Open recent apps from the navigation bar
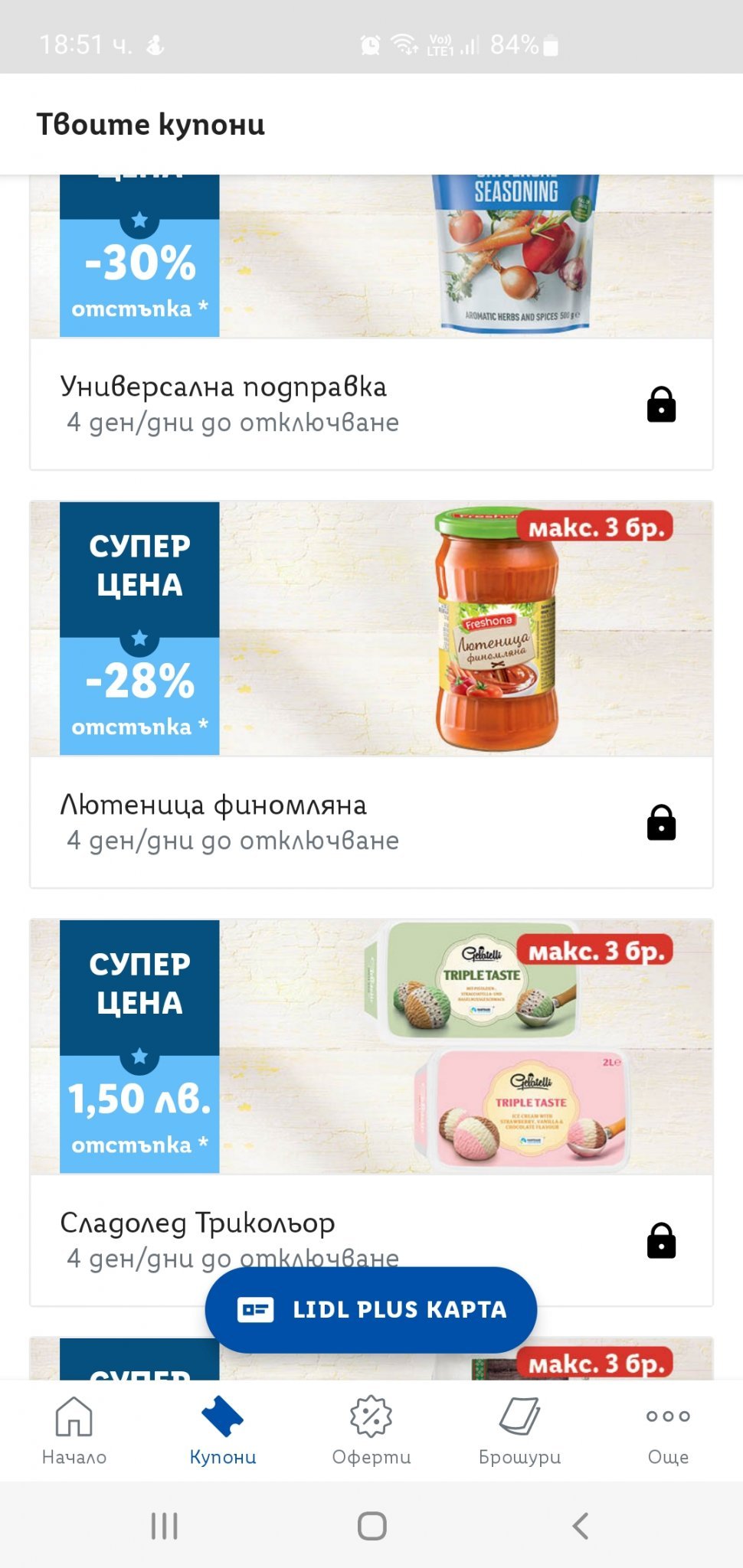 coord(164,1526)
